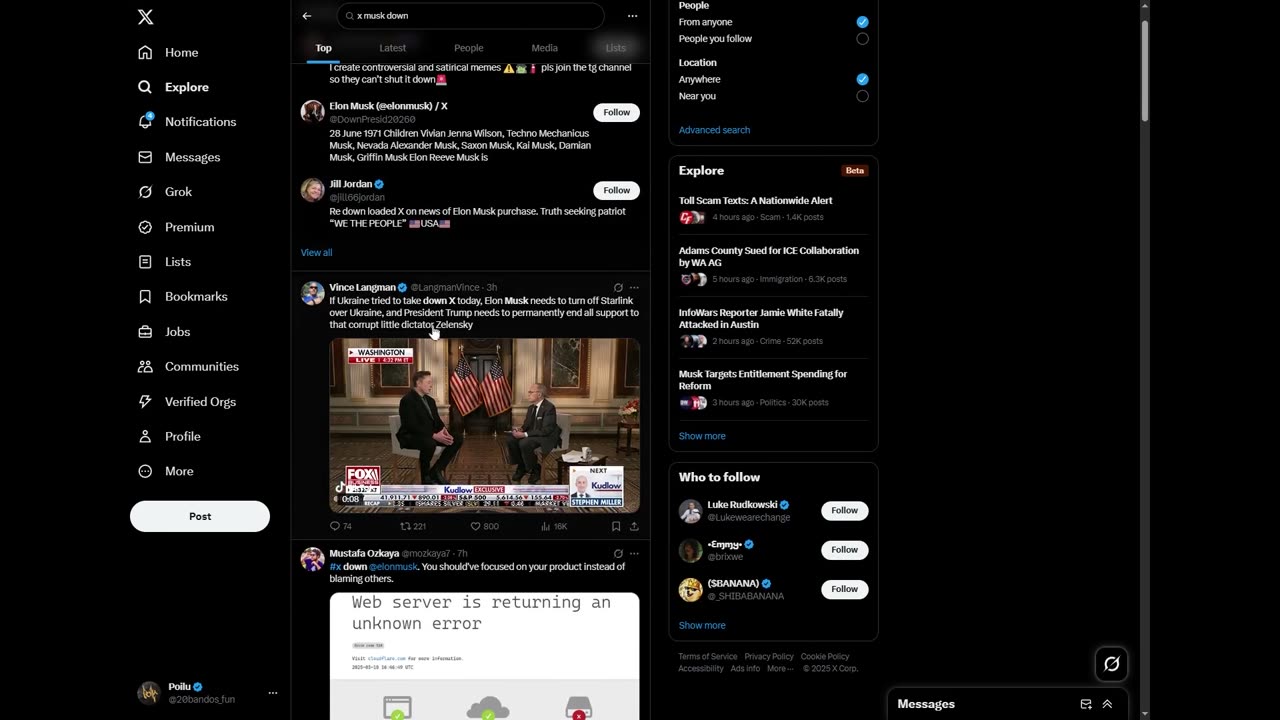Viewport: 1280px width, 720px height.
Task: Open the search options overflow menu
Action: pos(632,16)
